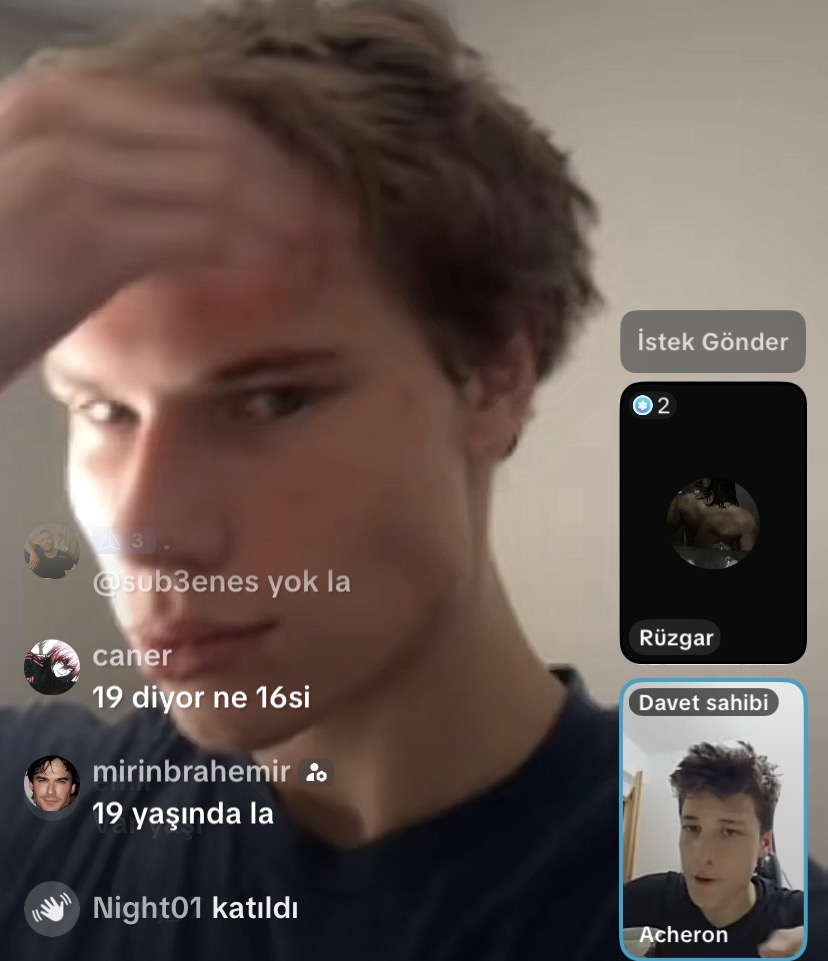The height and width of the screenshot is (961, 828).
Task: Open mirinbrahemir's comment profile
Action: click(x=51, y=783)
